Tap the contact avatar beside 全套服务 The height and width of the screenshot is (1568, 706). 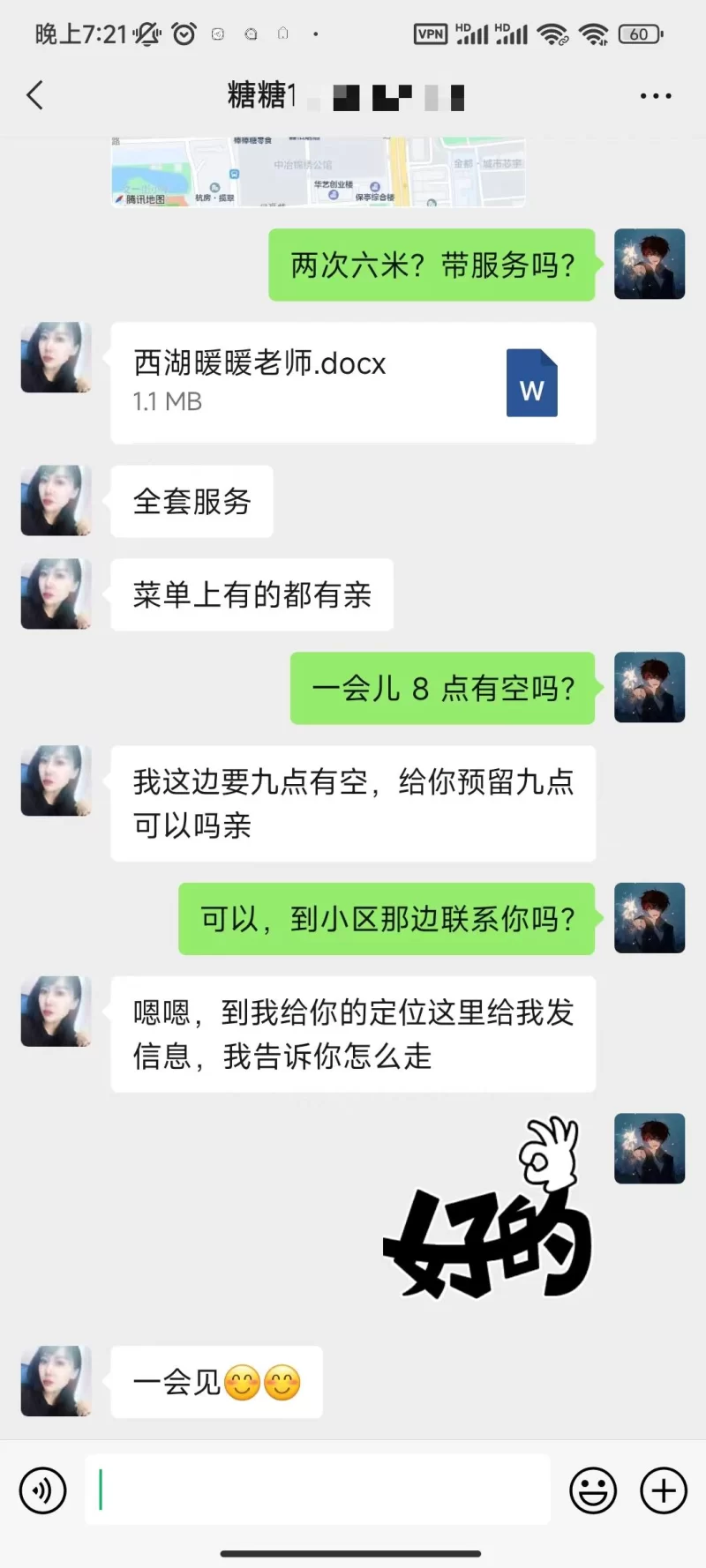[56, 501]
